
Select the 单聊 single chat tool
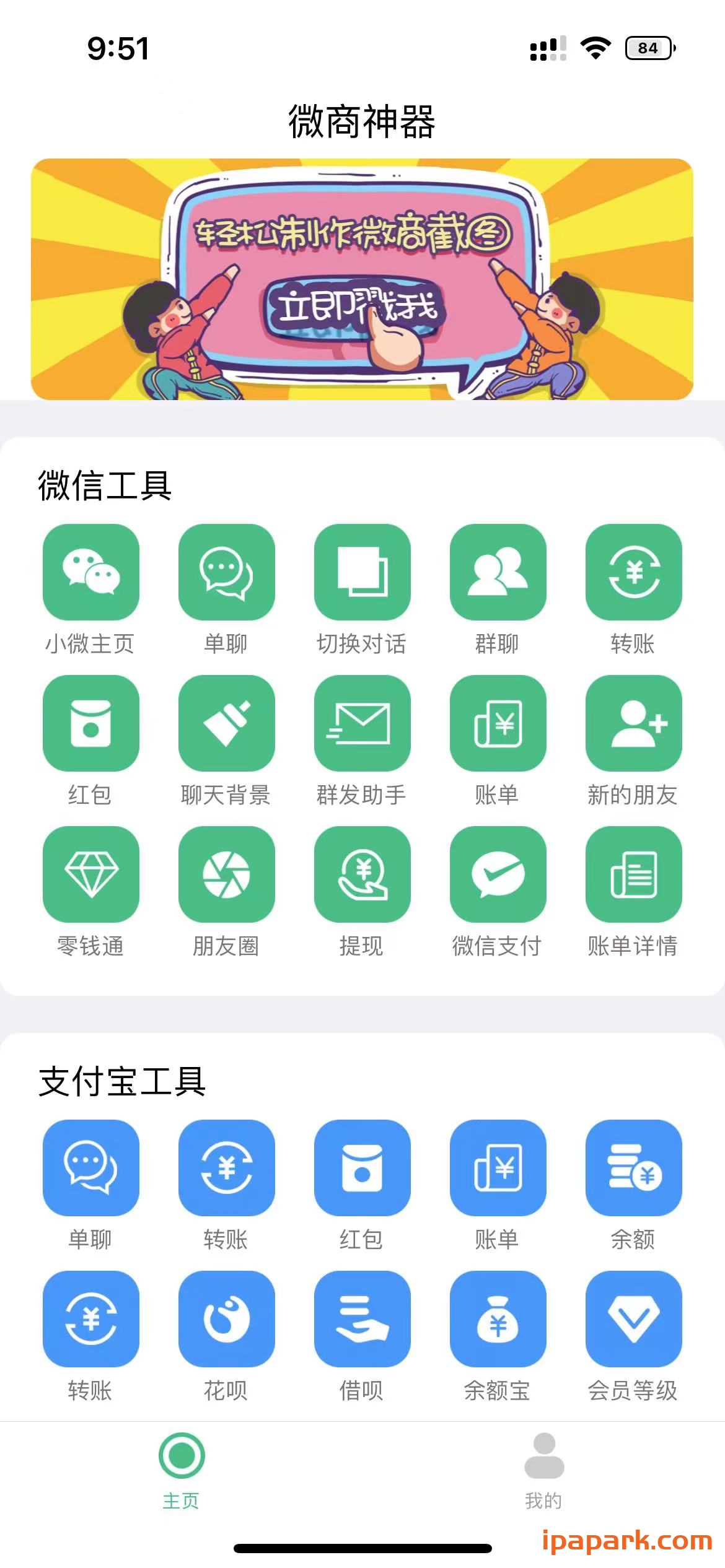[227, 573]
